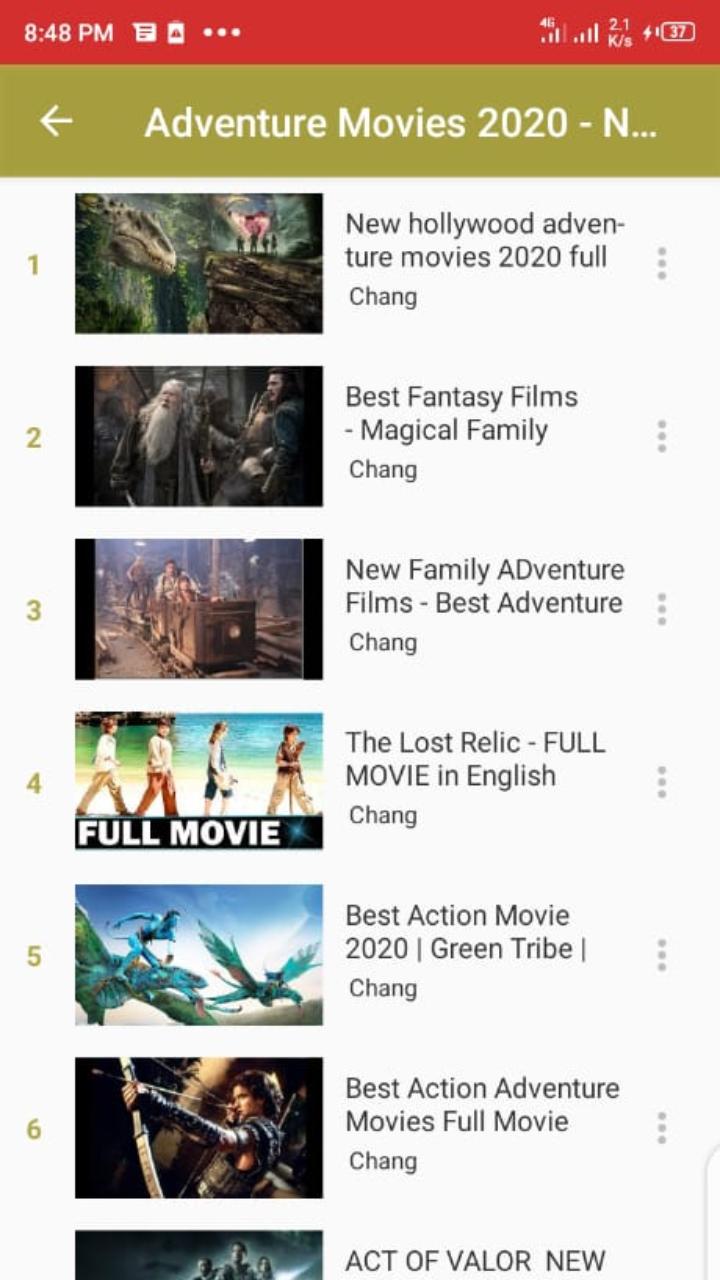This screenshot has width=720, height=1280.
Task: Tap the three-dot menu for Green Tribe movie
Action: tap(661, 955)
